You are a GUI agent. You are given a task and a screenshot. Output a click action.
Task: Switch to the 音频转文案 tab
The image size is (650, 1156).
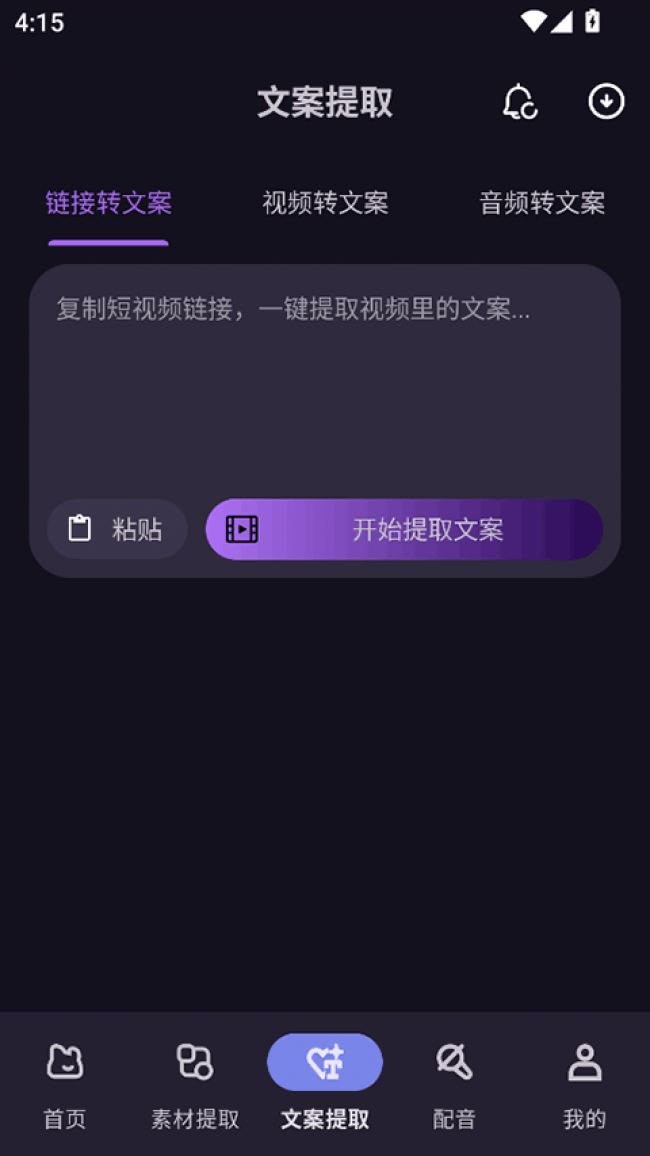(x=542, y=203)
